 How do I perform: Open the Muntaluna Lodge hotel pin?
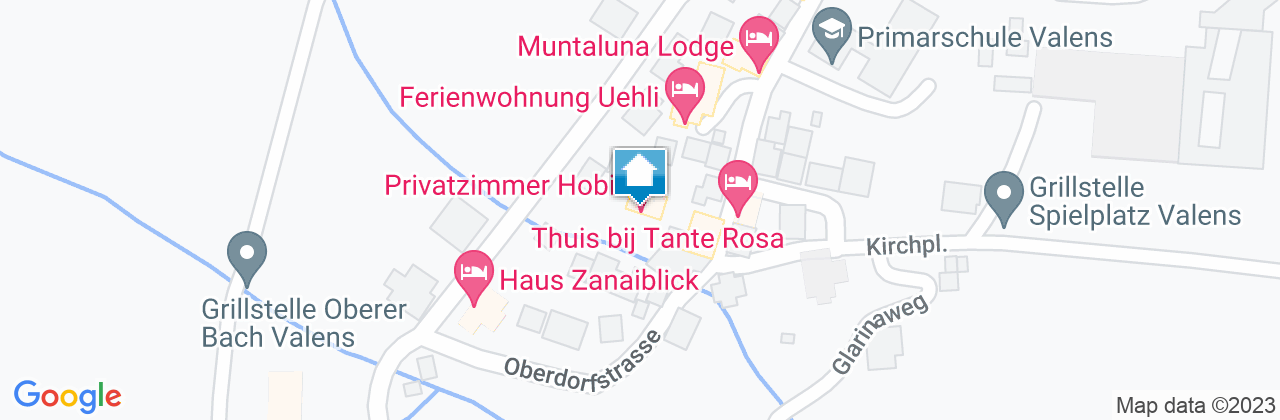click(x=759, y=39)
